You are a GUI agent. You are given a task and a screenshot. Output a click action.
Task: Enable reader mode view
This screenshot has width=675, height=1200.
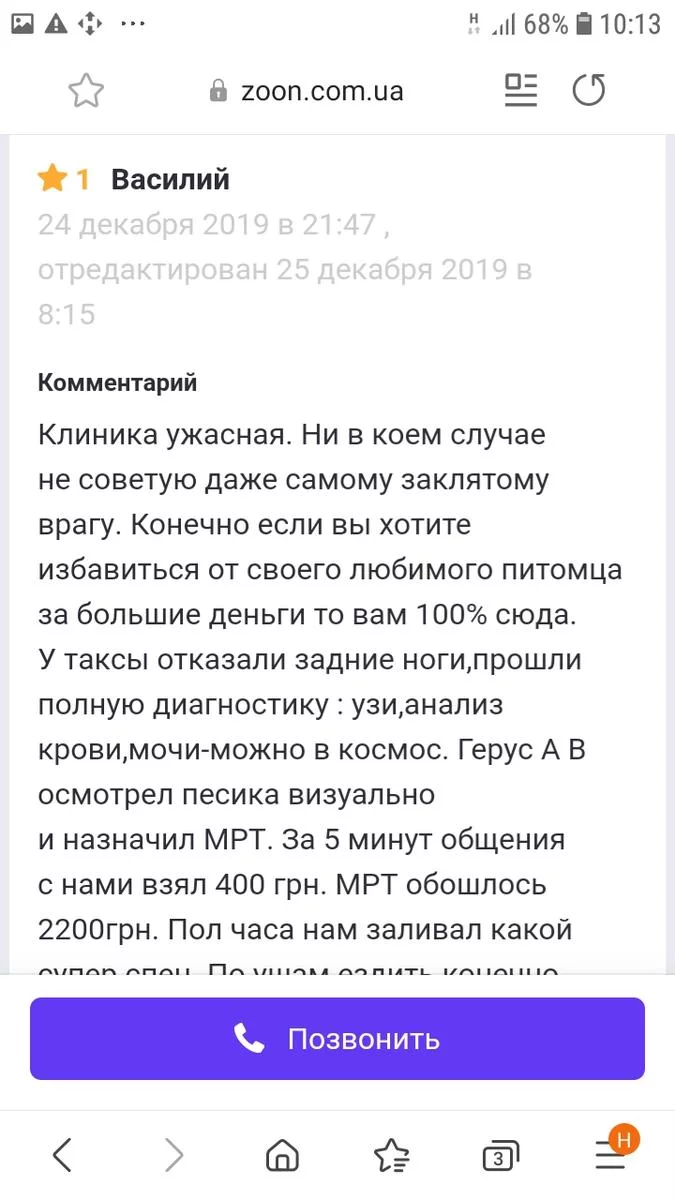(520, 91)
